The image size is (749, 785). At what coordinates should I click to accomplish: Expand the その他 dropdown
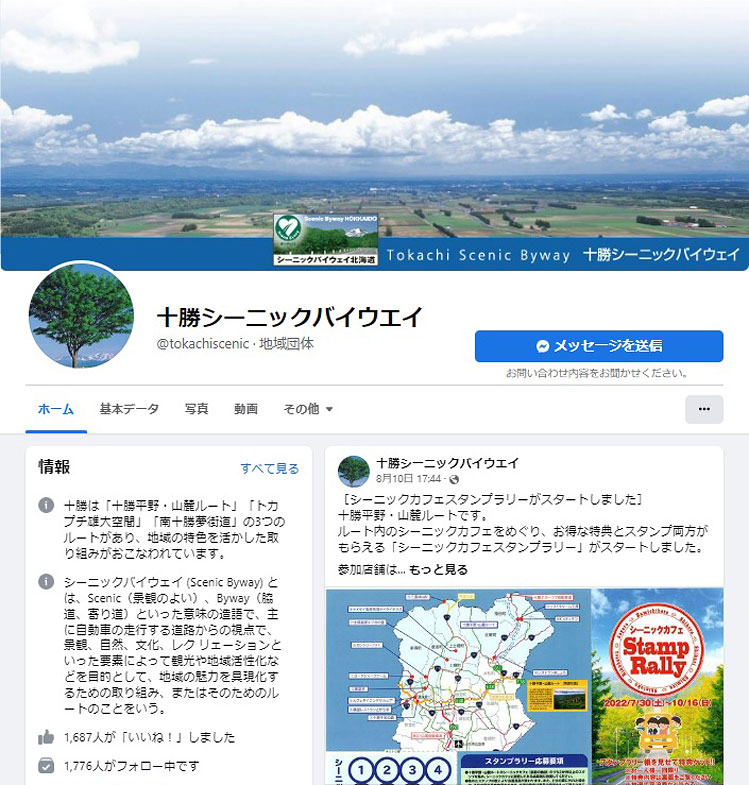click(x=307, y=409)
